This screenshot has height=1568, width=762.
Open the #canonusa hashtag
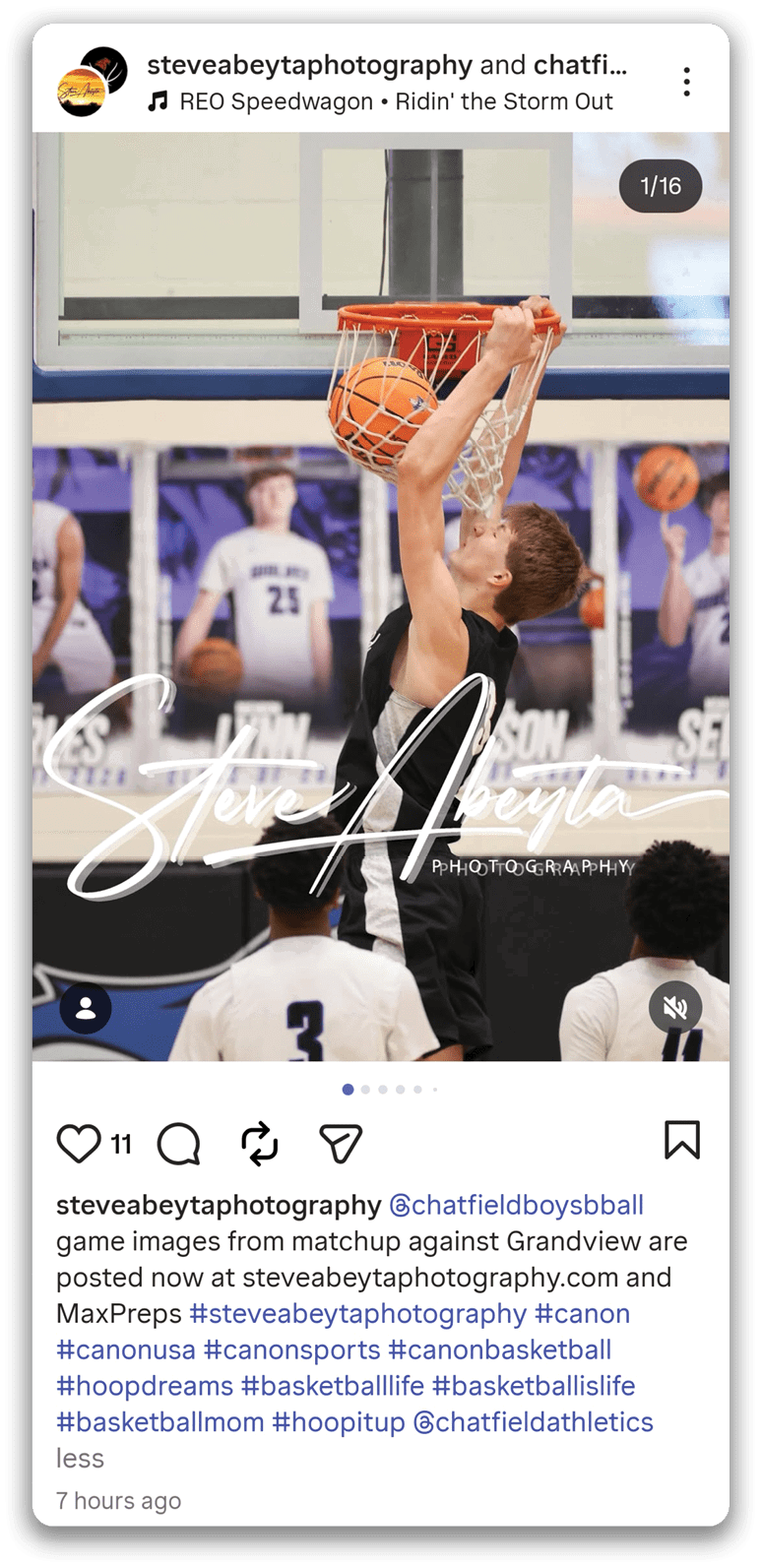[126, 1349]
